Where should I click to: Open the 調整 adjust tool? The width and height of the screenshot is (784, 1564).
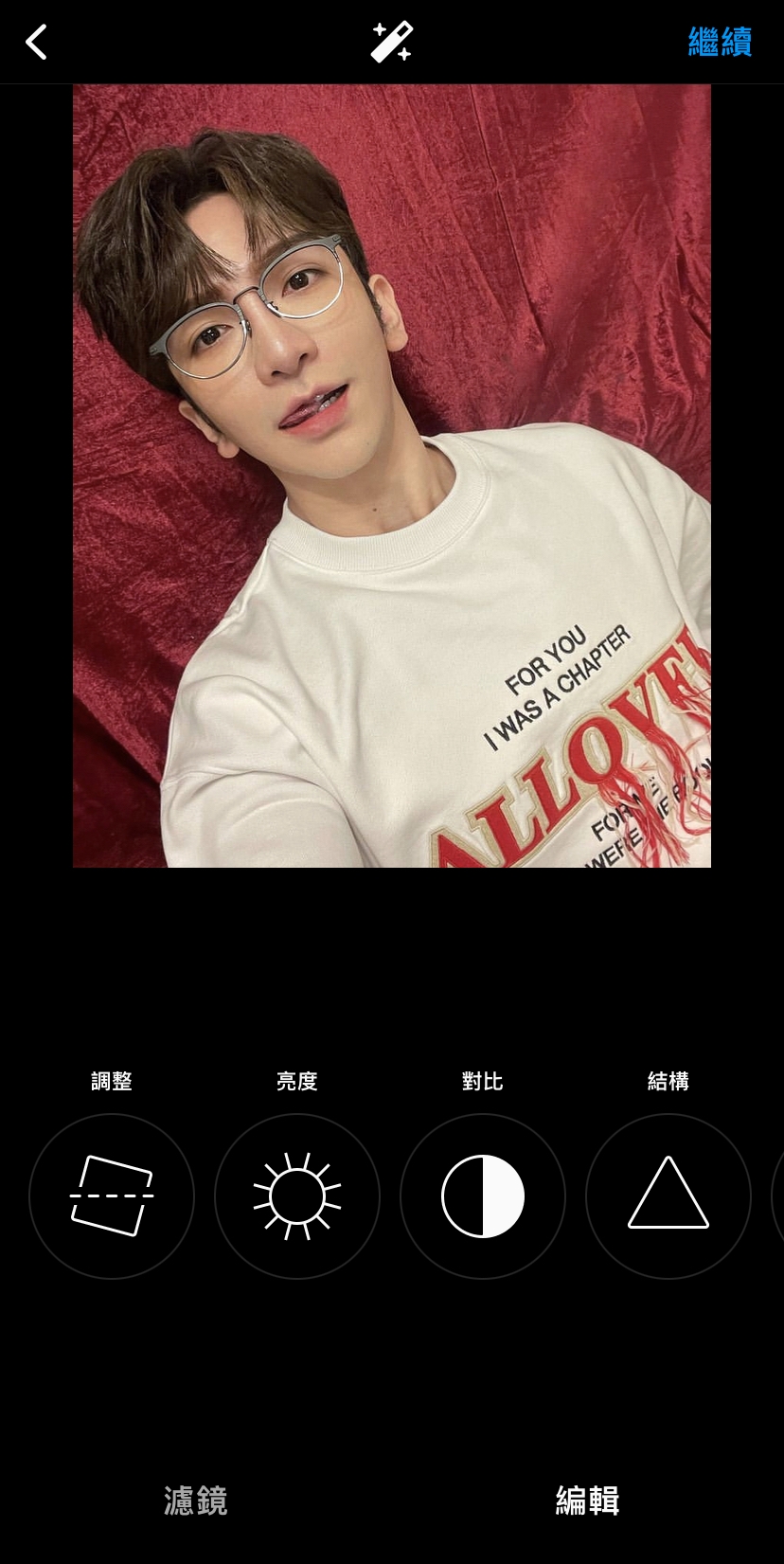pos(112,1195)
